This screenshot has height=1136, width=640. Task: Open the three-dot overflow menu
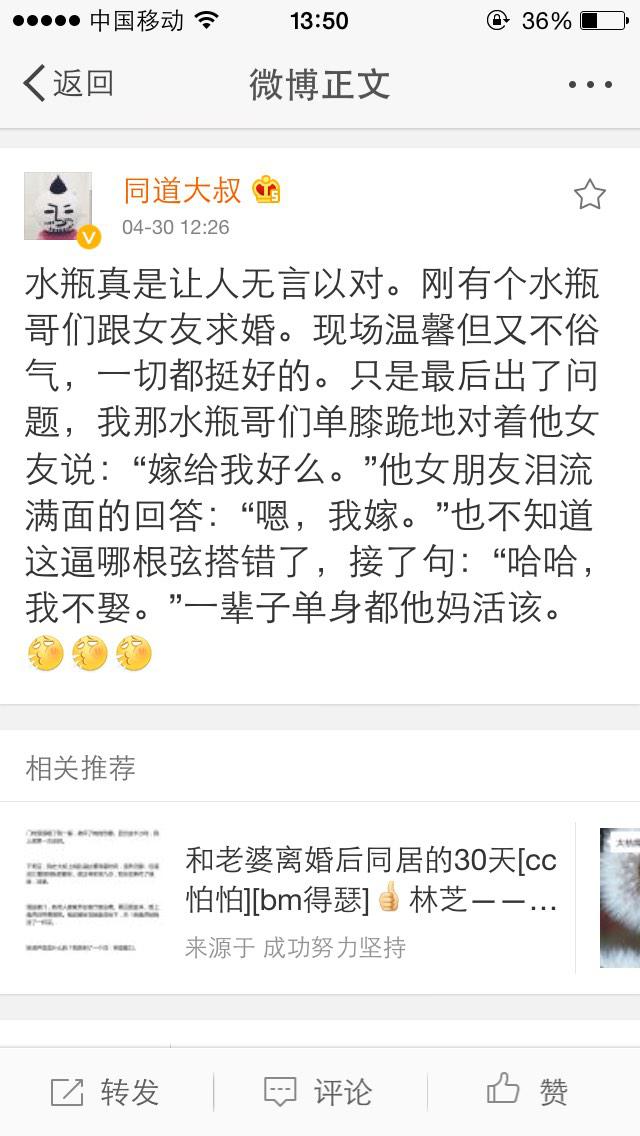(589, 85)
